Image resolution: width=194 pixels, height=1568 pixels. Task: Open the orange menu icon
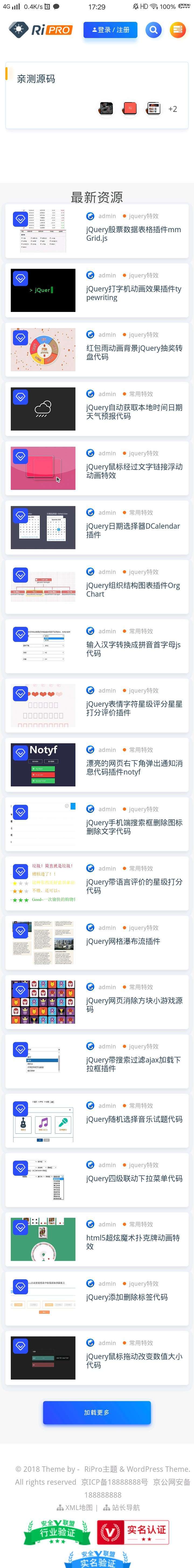(177, 30)
